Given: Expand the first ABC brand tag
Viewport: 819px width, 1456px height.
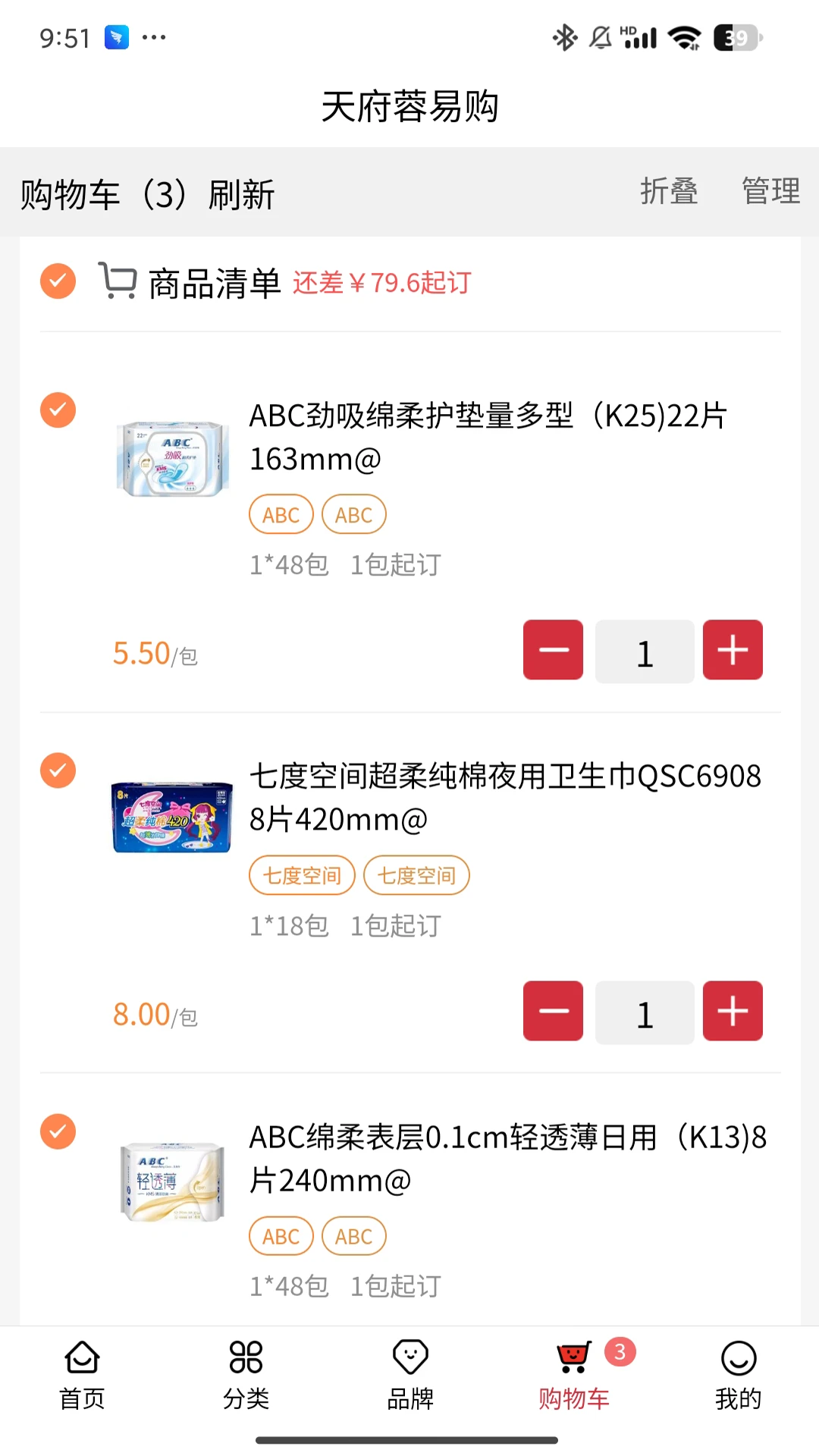Looking at the screenshot, I should click(281, 514).
